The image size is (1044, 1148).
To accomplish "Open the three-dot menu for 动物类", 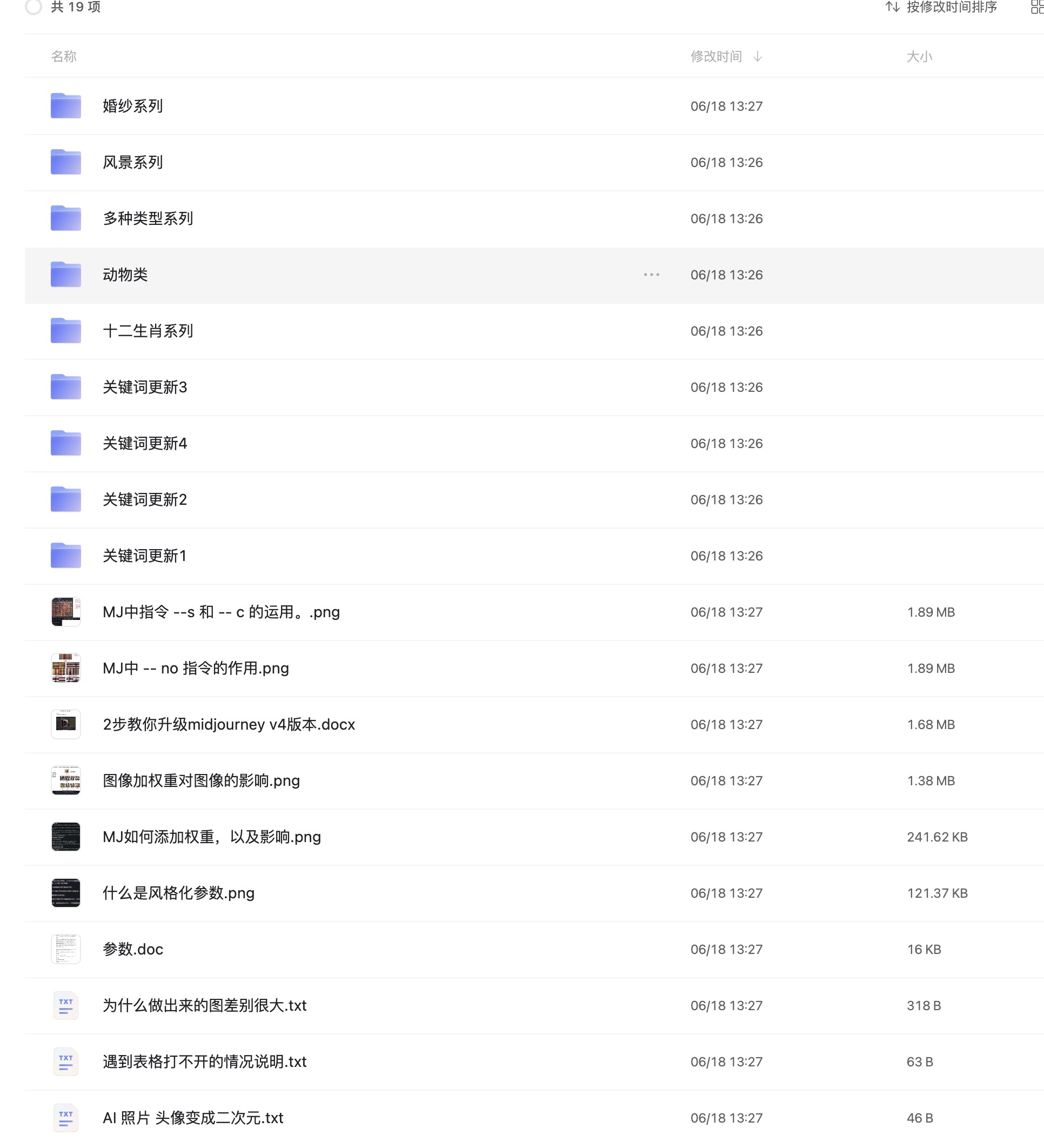I will coord(651,275).
